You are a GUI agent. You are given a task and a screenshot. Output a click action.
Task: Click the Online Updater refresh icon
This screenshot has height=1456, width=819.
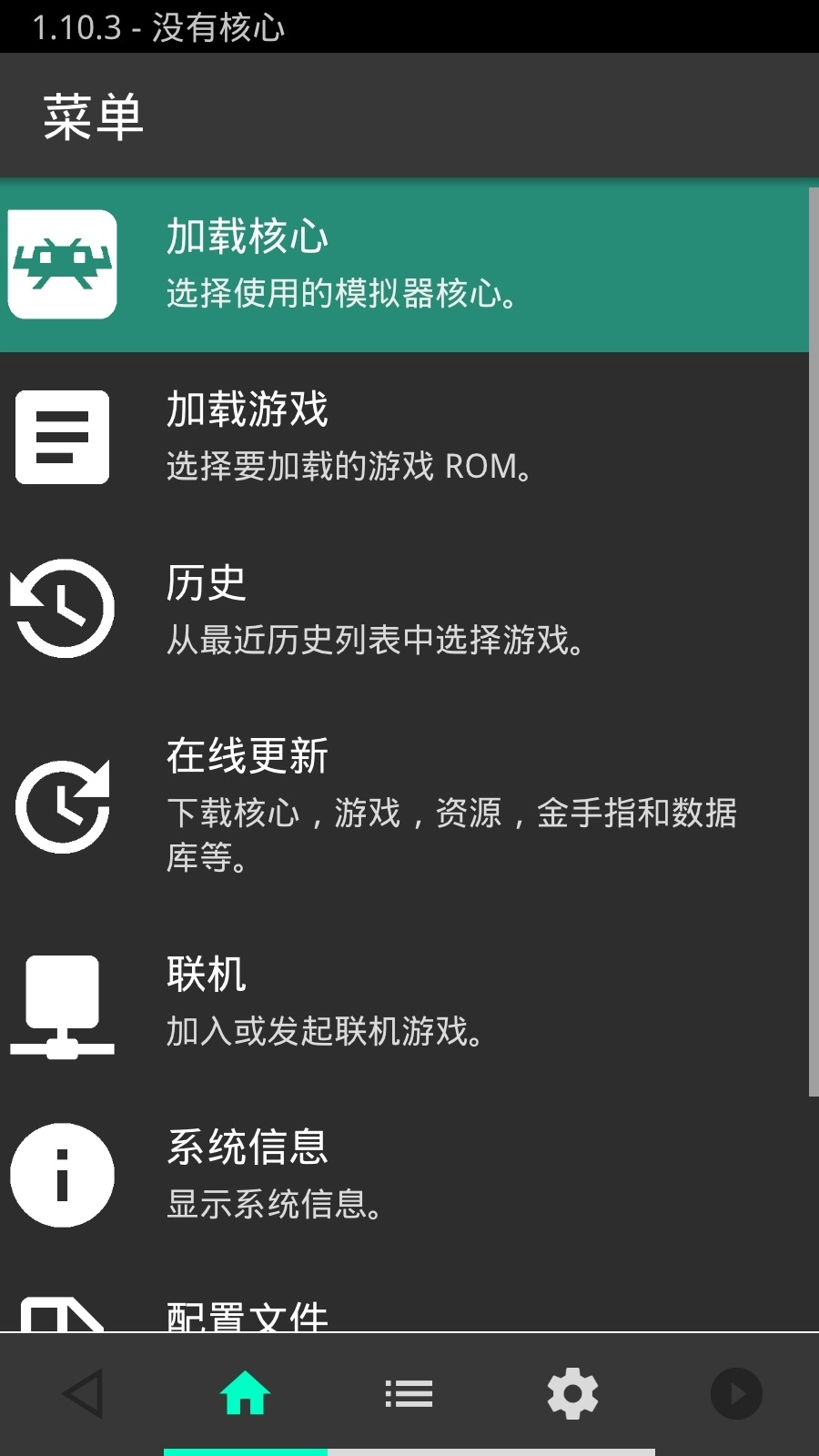(x=61, y=804)
